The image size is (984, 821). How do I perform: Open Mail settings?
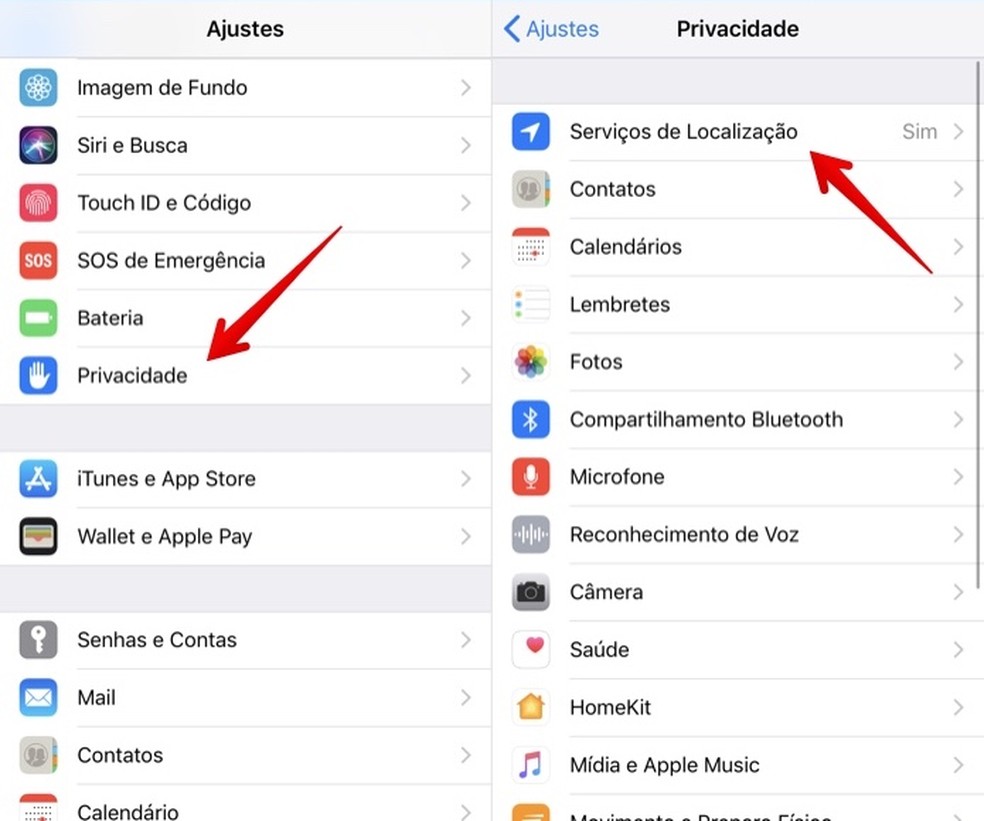point(97,698)
